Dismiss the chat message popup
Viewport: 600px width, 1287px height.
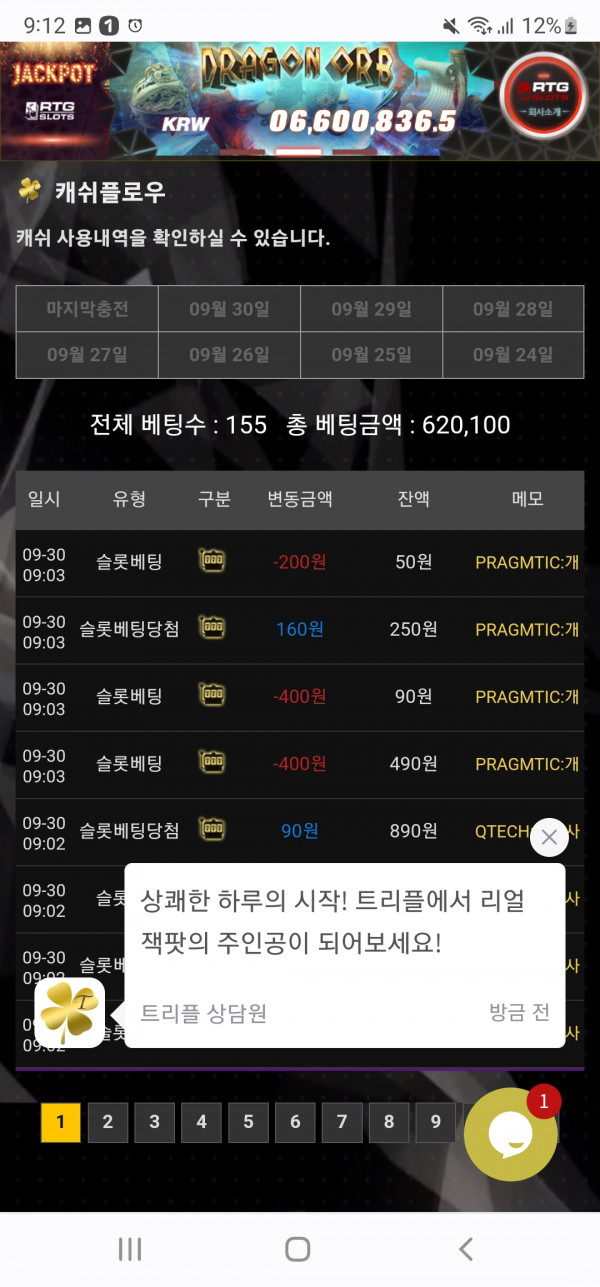(549, 838)
